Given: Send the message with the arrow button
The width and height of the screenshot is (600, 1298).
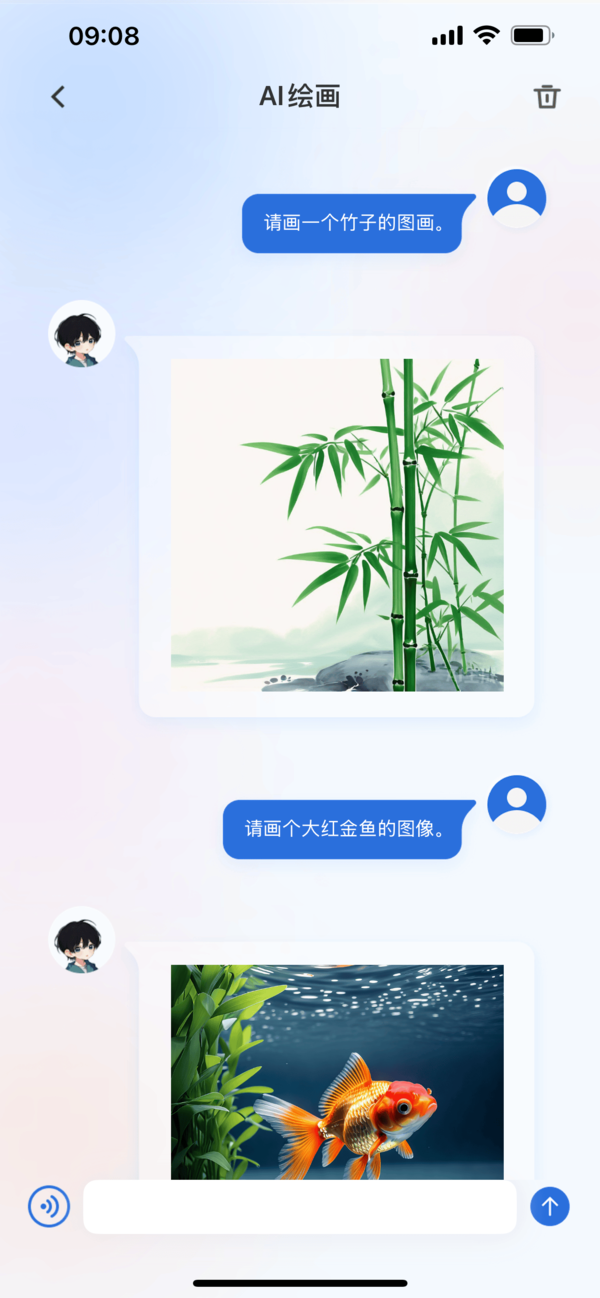Looking at the screenshot, I should [549, 1207].
